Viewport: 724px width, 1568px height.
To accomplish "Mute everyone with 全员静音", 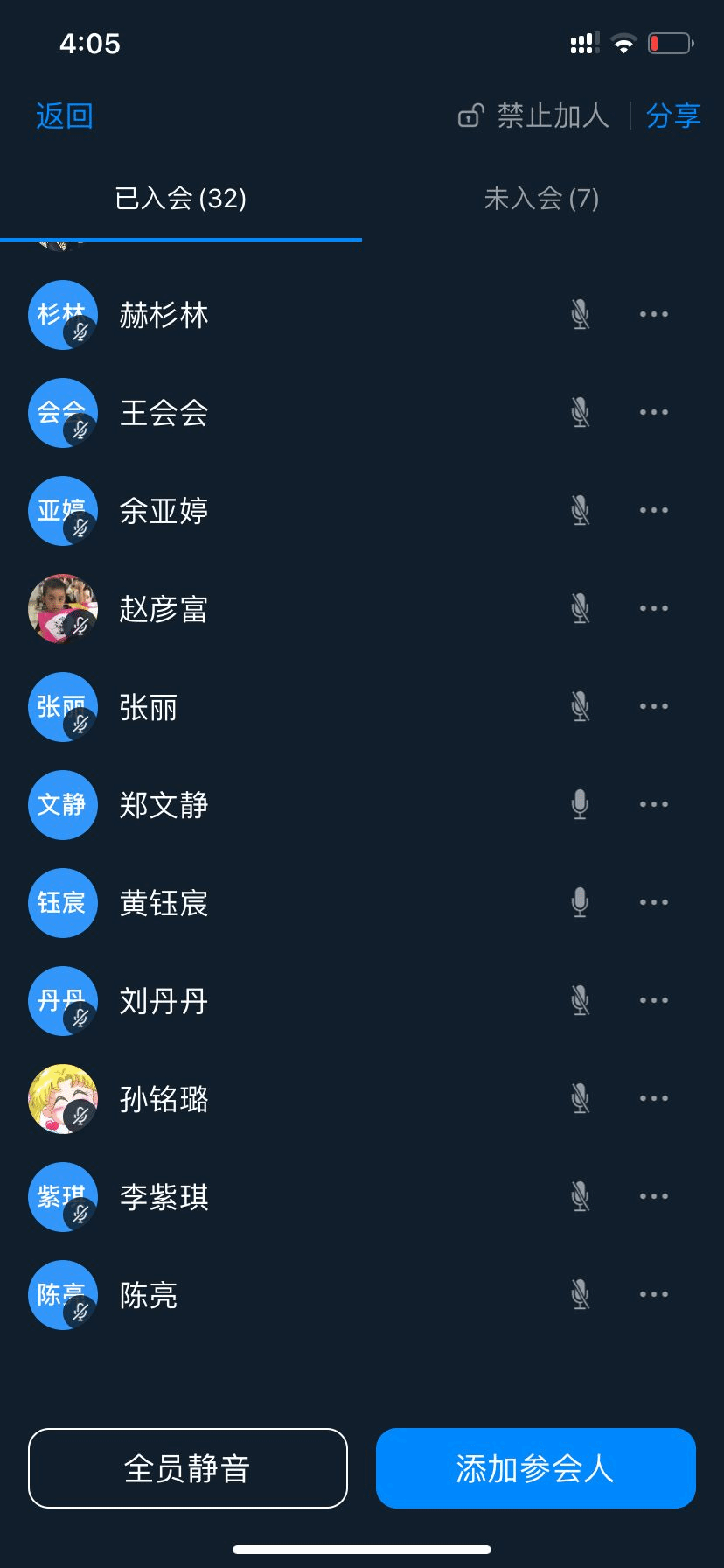I will [x=188, y=1468].
